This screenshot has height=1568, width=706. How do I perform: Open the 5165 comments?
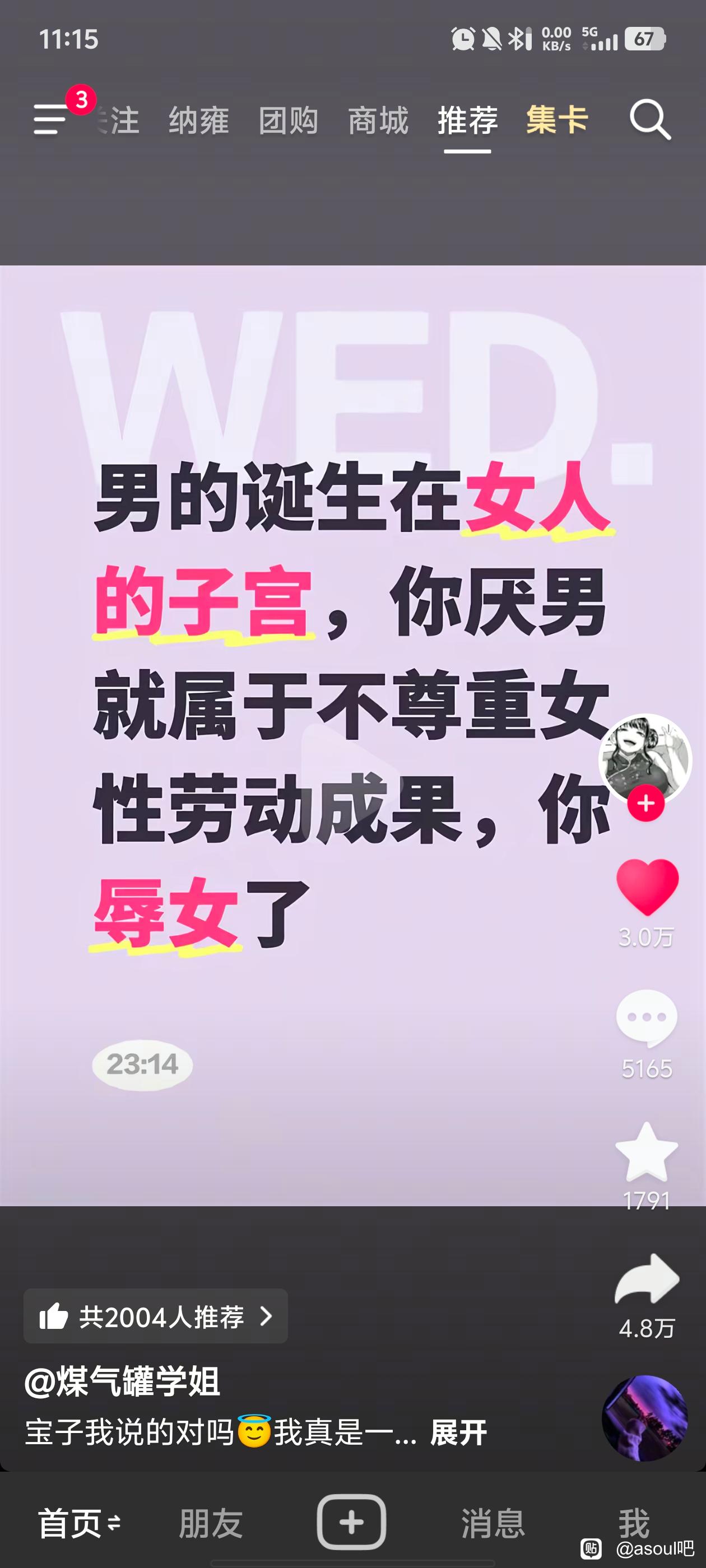point(646,1018)
